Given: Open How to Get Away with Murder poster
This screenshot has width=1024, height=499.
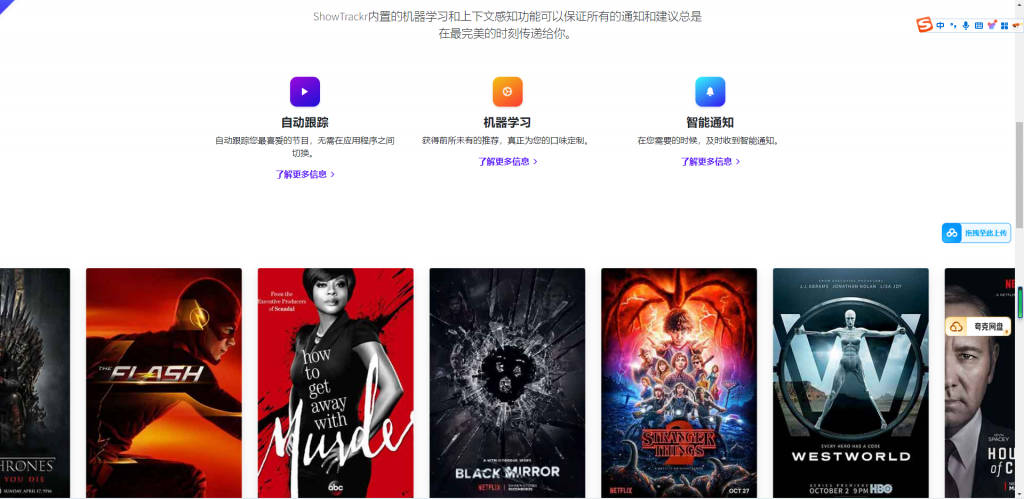Looking at the screenshot, I should (335, 382).
